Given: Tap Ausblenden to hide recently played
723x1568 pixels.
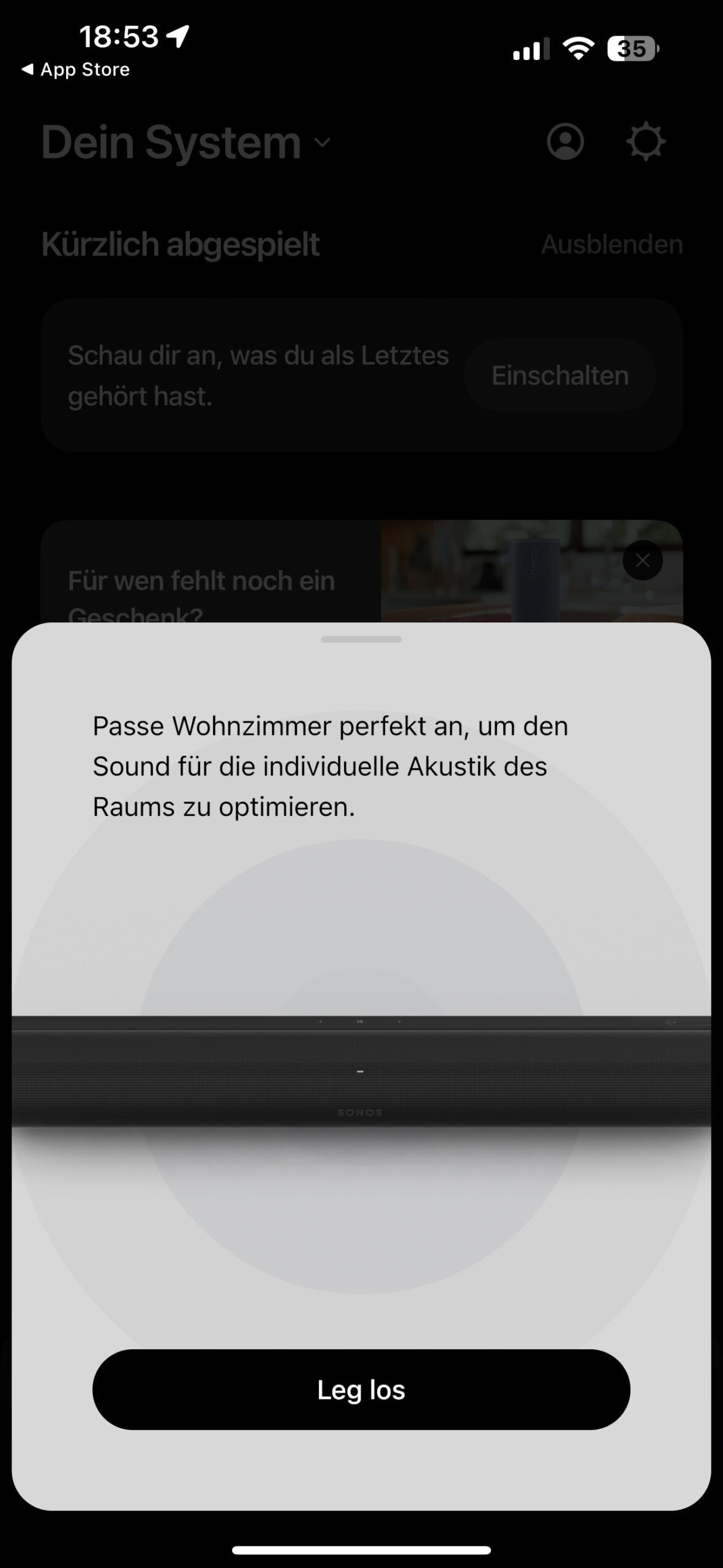Looking at the screenshot, I should click(612, 244).
